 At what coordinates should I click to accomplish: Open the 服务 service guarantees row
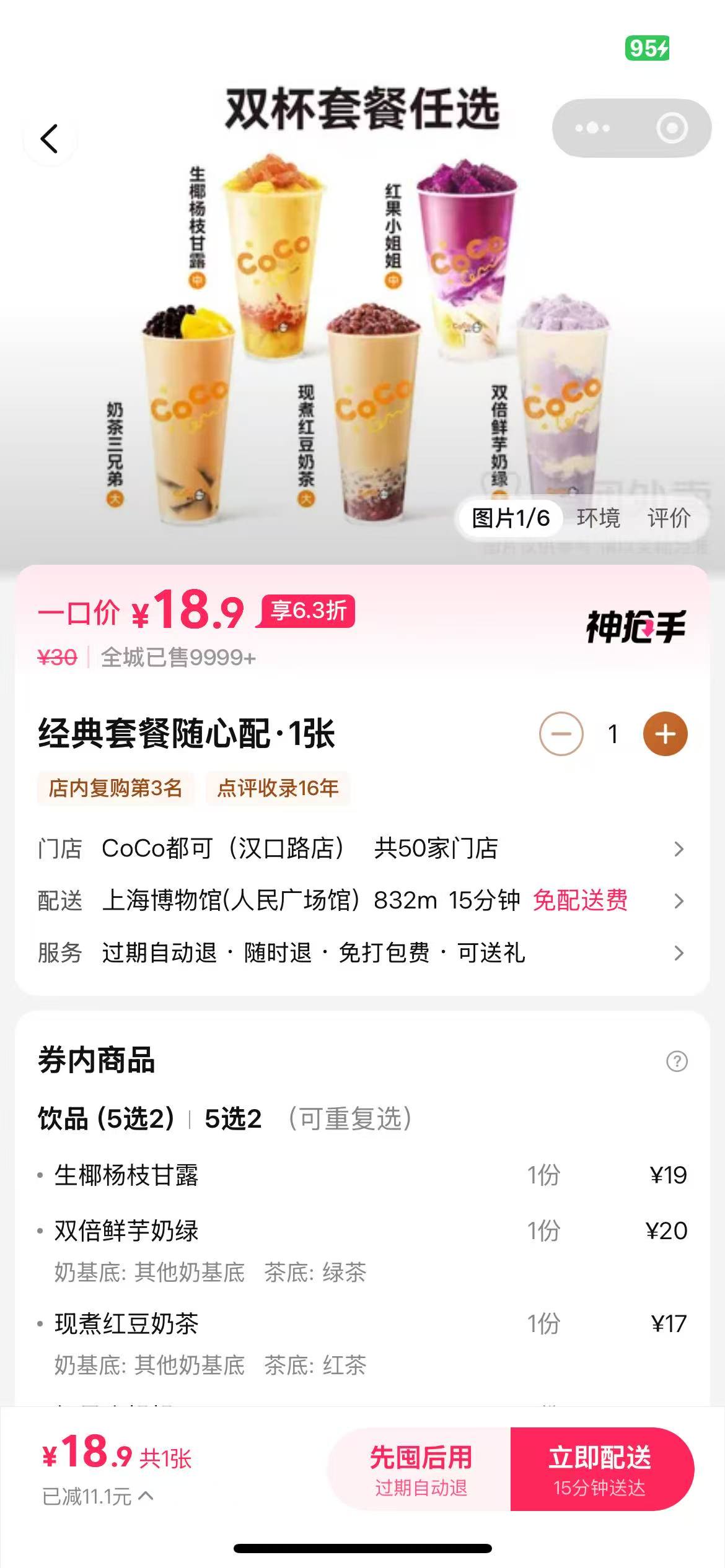[x=362, y=952]
